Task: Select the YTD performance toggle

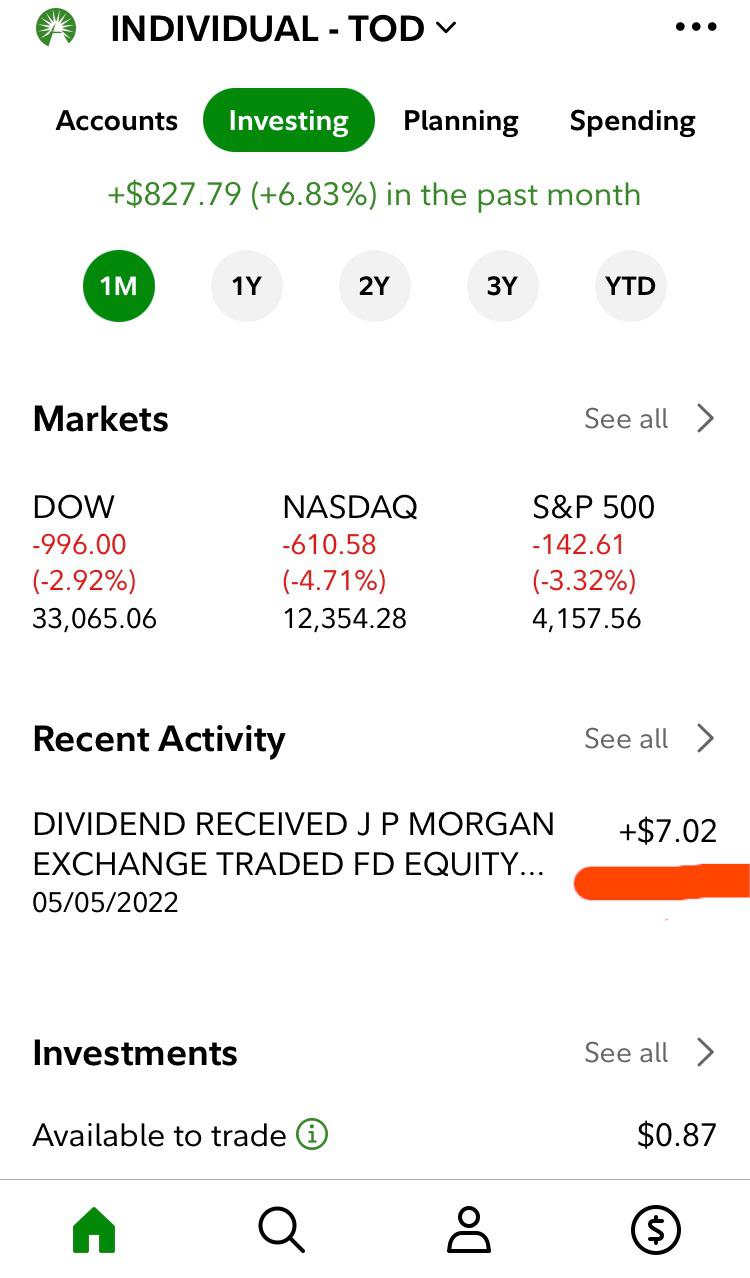Action: click(x=630, y=285)
